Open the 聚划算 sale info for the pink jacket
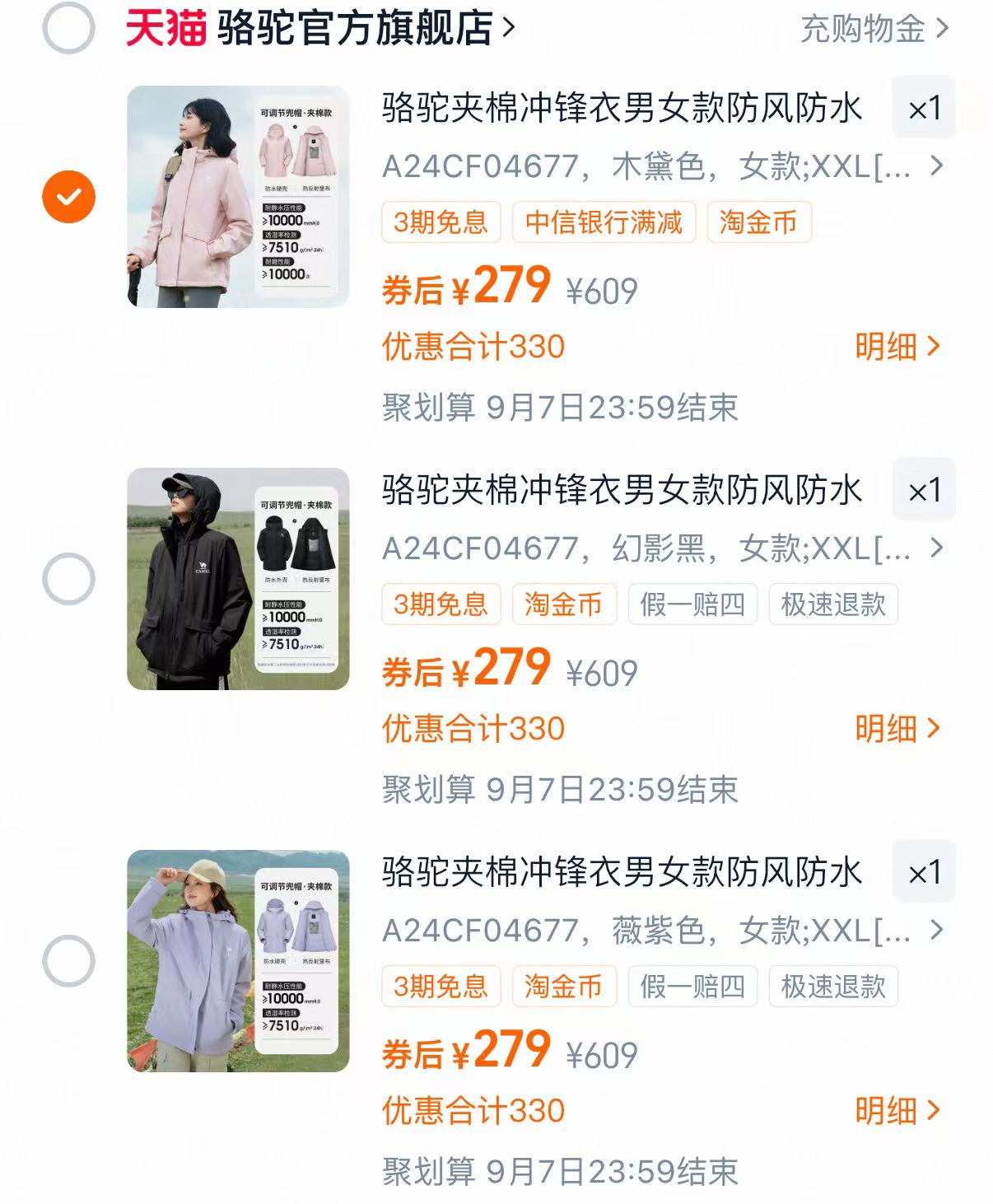 tap(562, 404)
